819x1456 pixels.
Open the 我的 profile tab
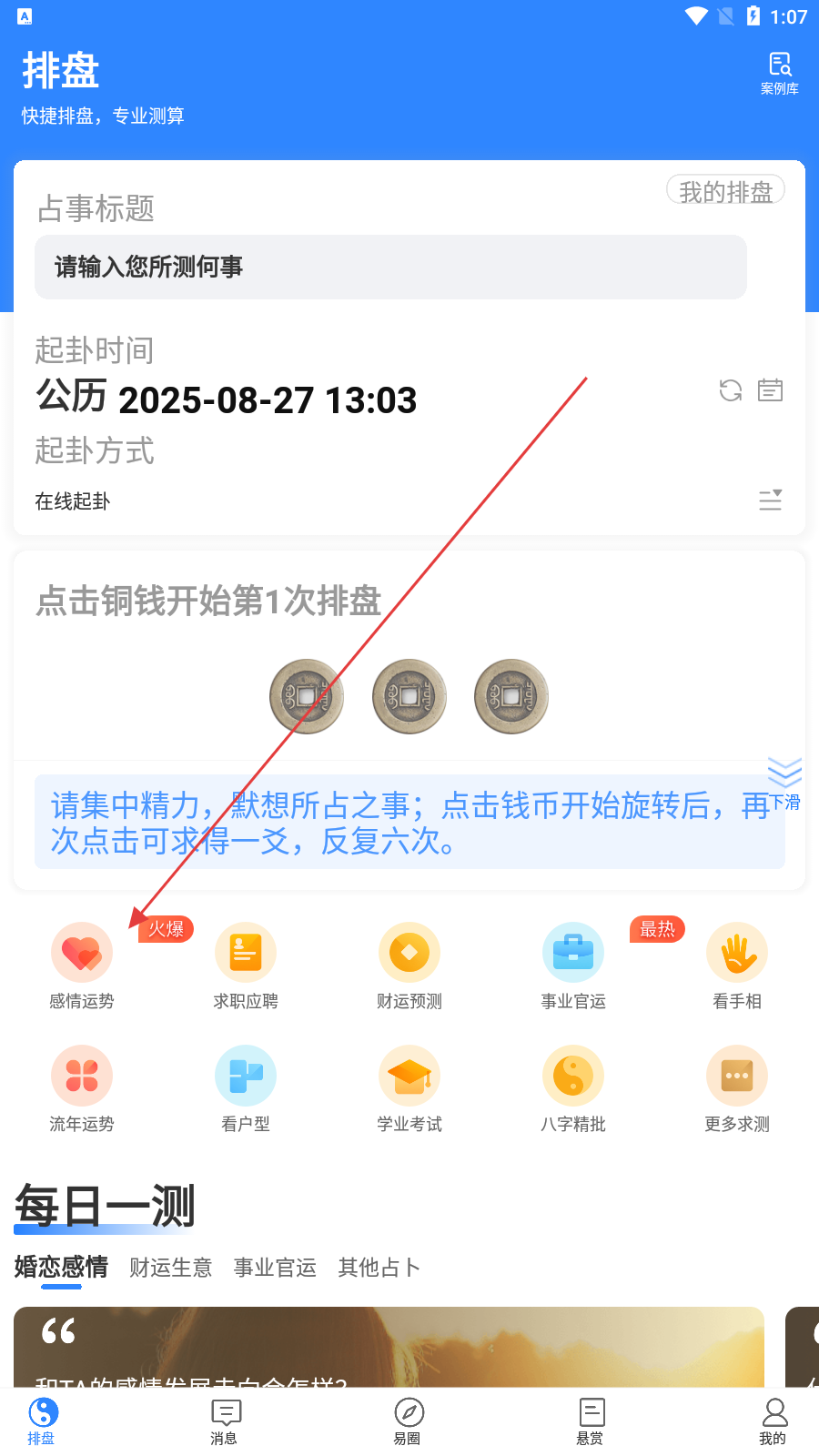[x=773, y=1421]
